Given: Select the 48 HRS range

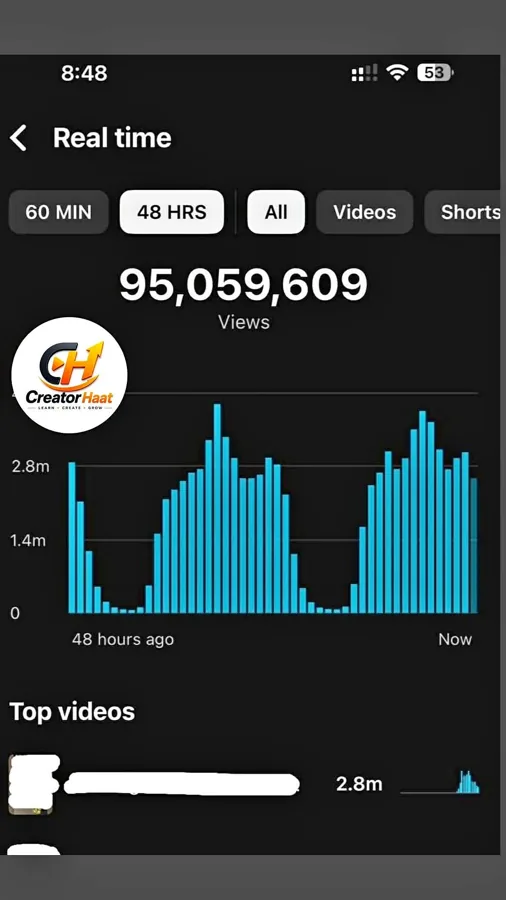Looking at the screenshot, I should [x=172, y=212].
